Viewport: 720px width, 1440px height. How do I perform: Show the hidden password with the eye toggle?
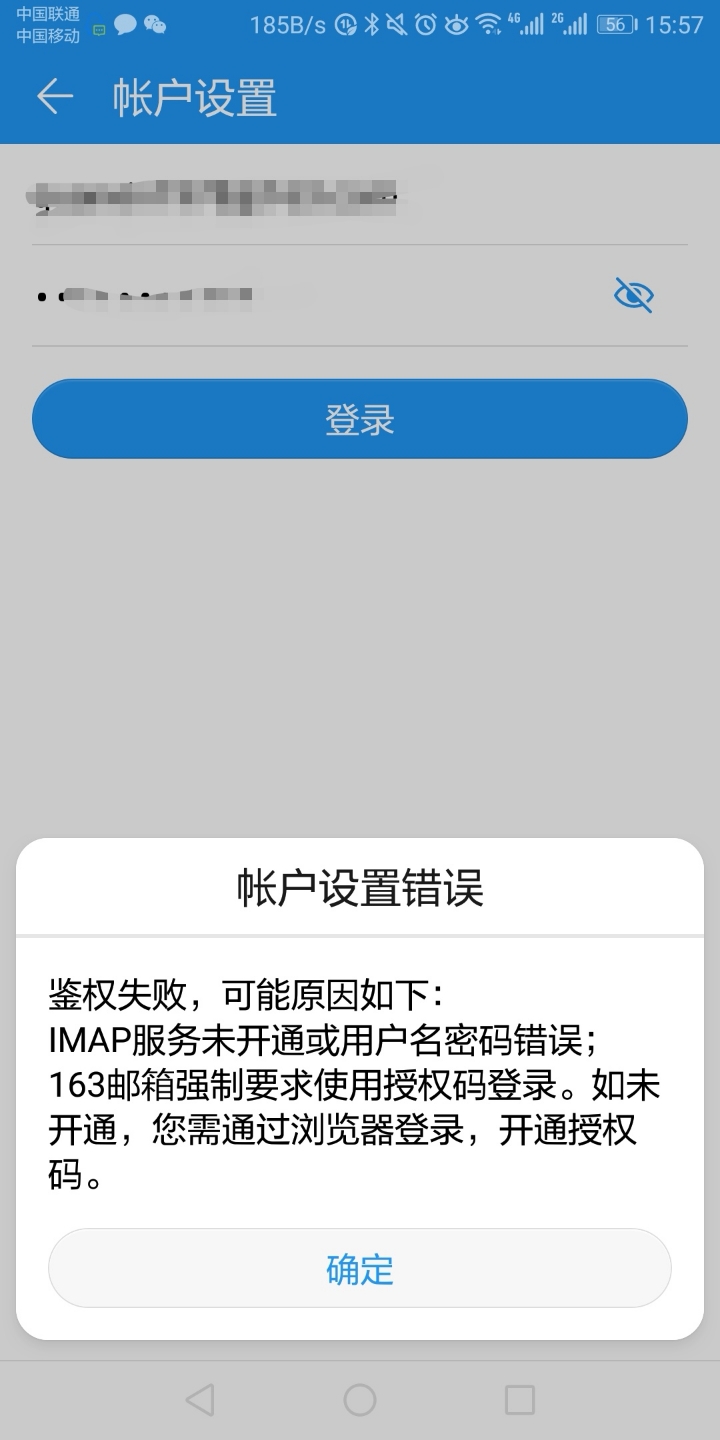click(x=633, y=295)
